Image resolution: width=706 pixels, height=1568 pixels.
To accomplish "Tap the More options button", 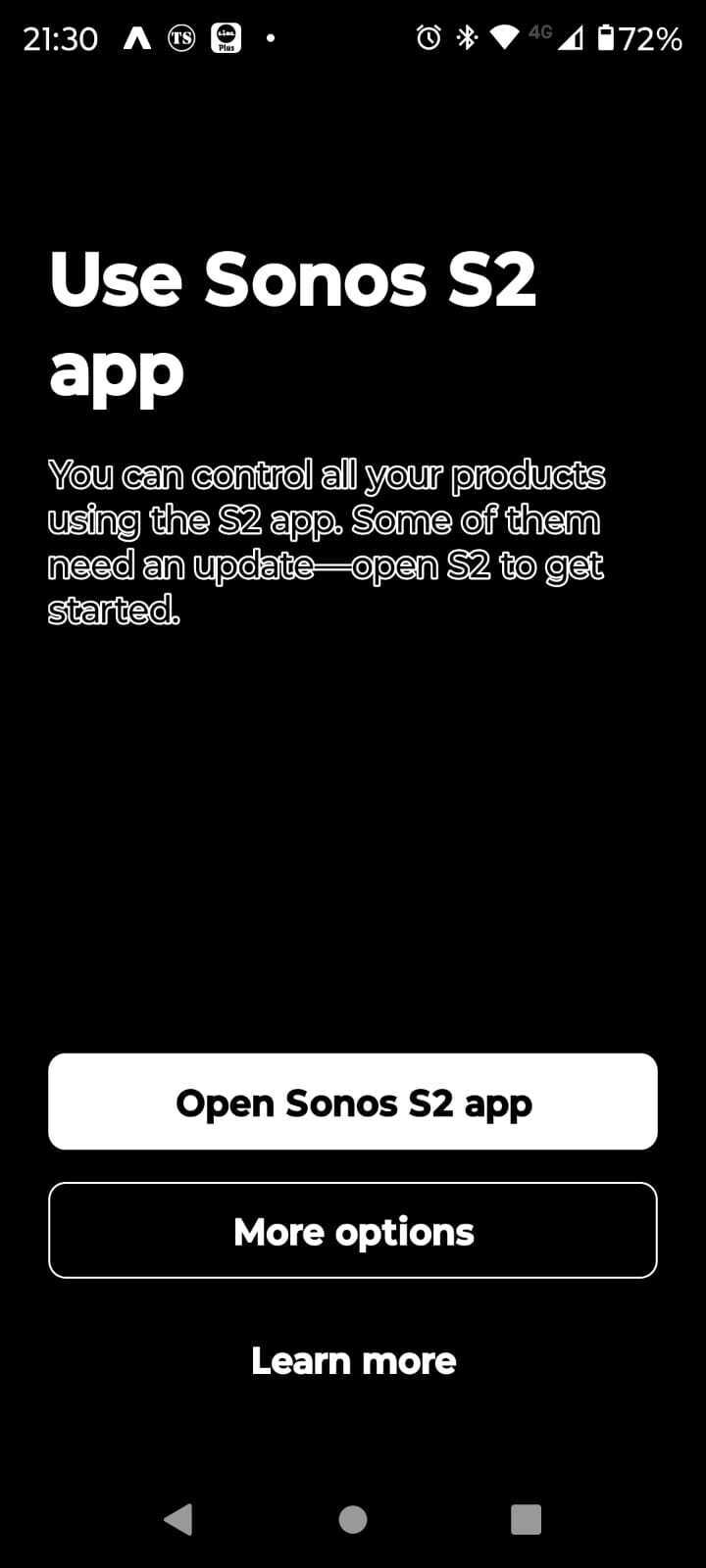I will pyautogui.click(x=353, y=1231).
